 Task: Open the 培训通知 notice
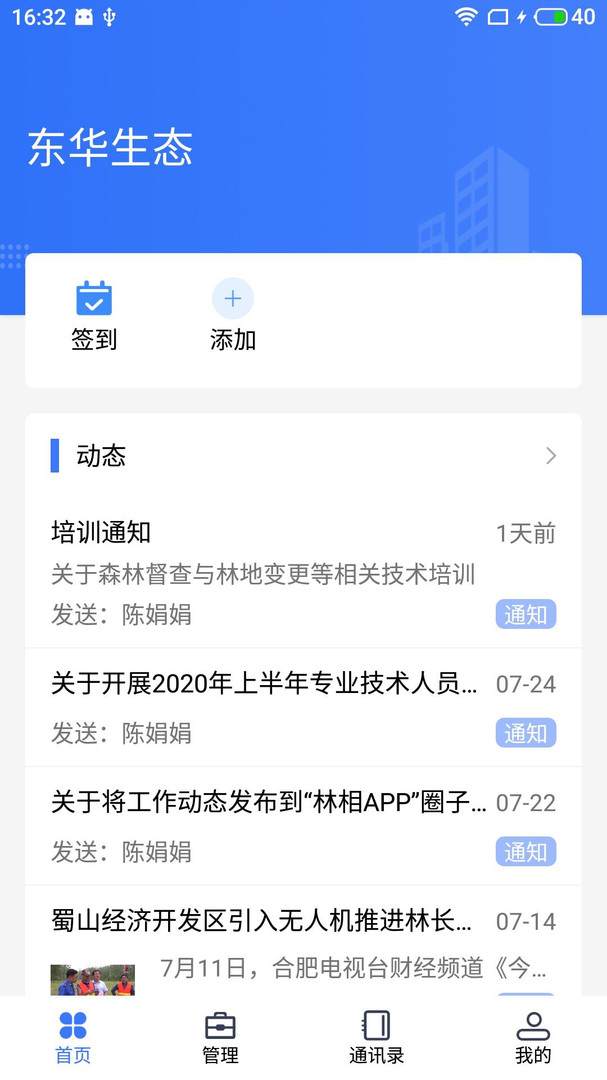(x=302, y=572)
